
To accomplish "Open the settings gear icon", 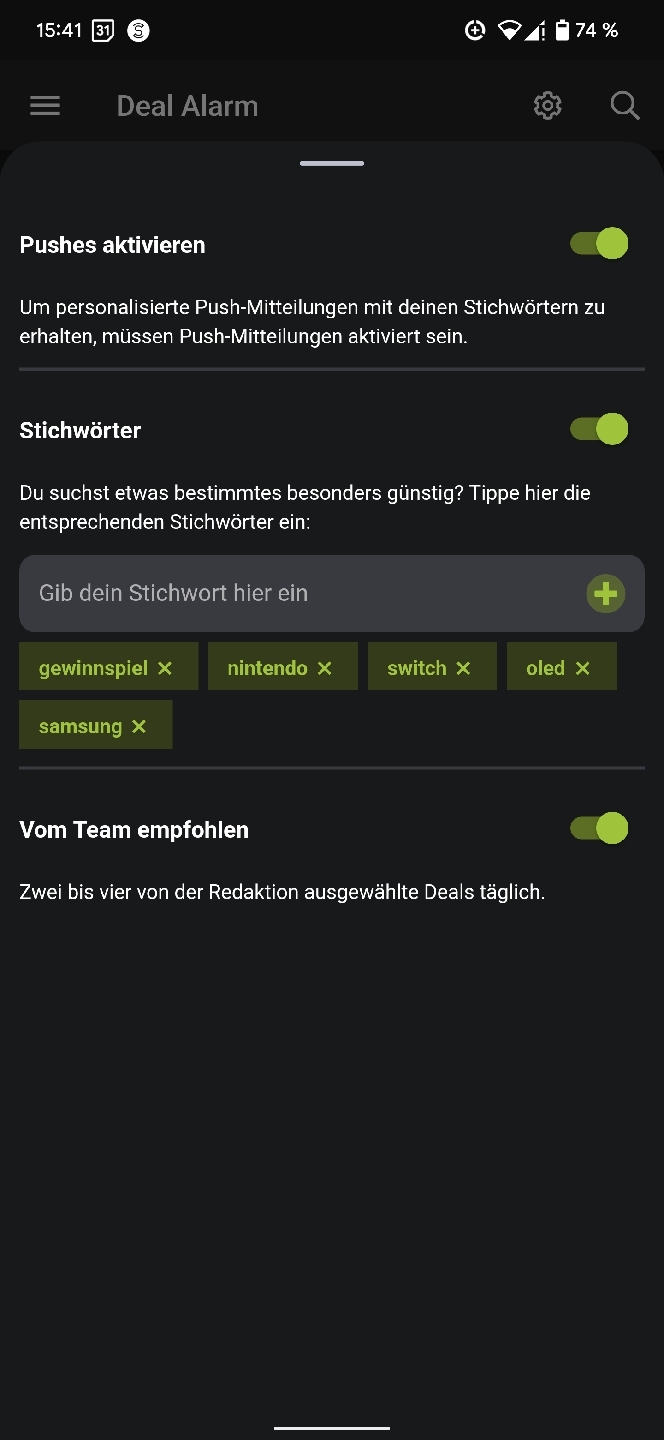I will [547, 105].
